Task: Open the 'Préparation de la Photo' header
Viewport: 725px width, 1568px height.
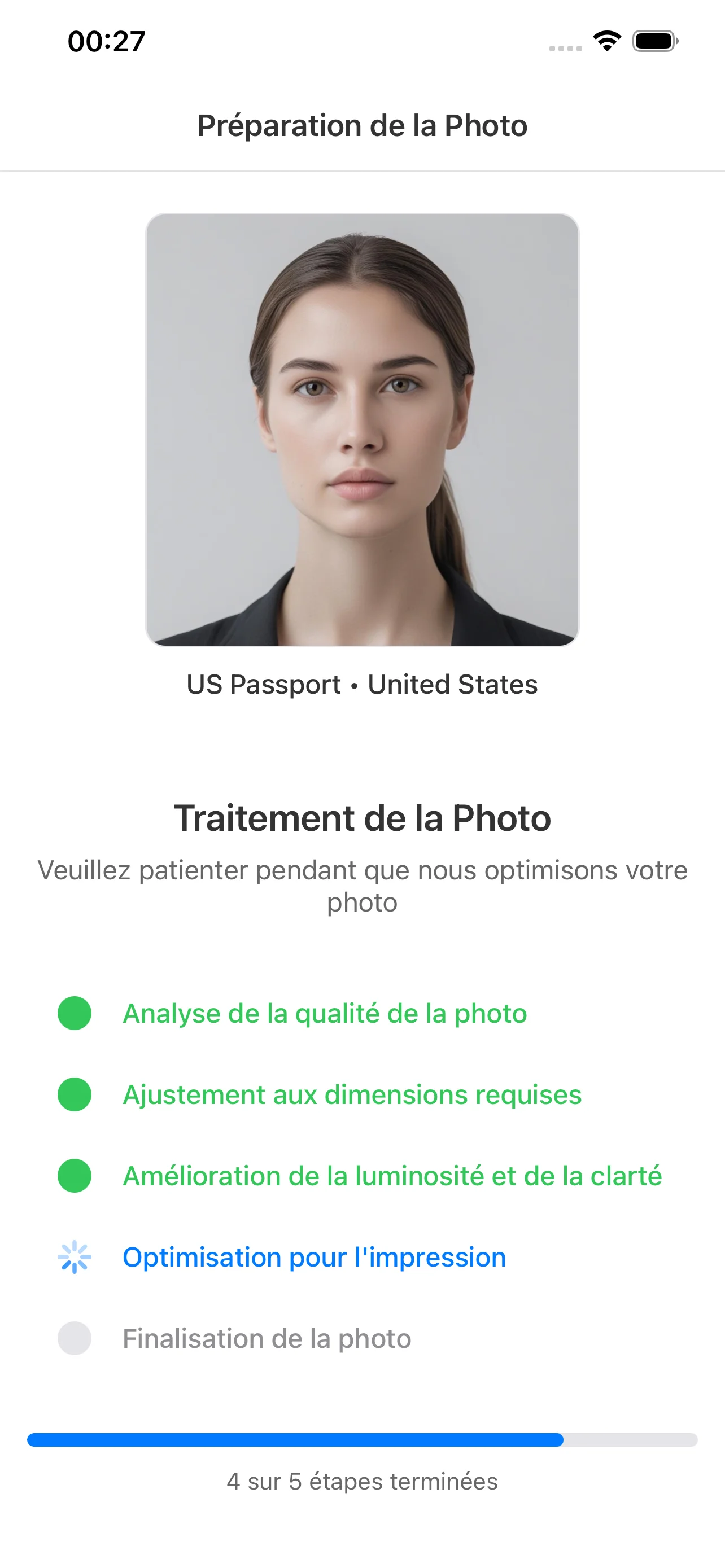Action: coord(362,126)
